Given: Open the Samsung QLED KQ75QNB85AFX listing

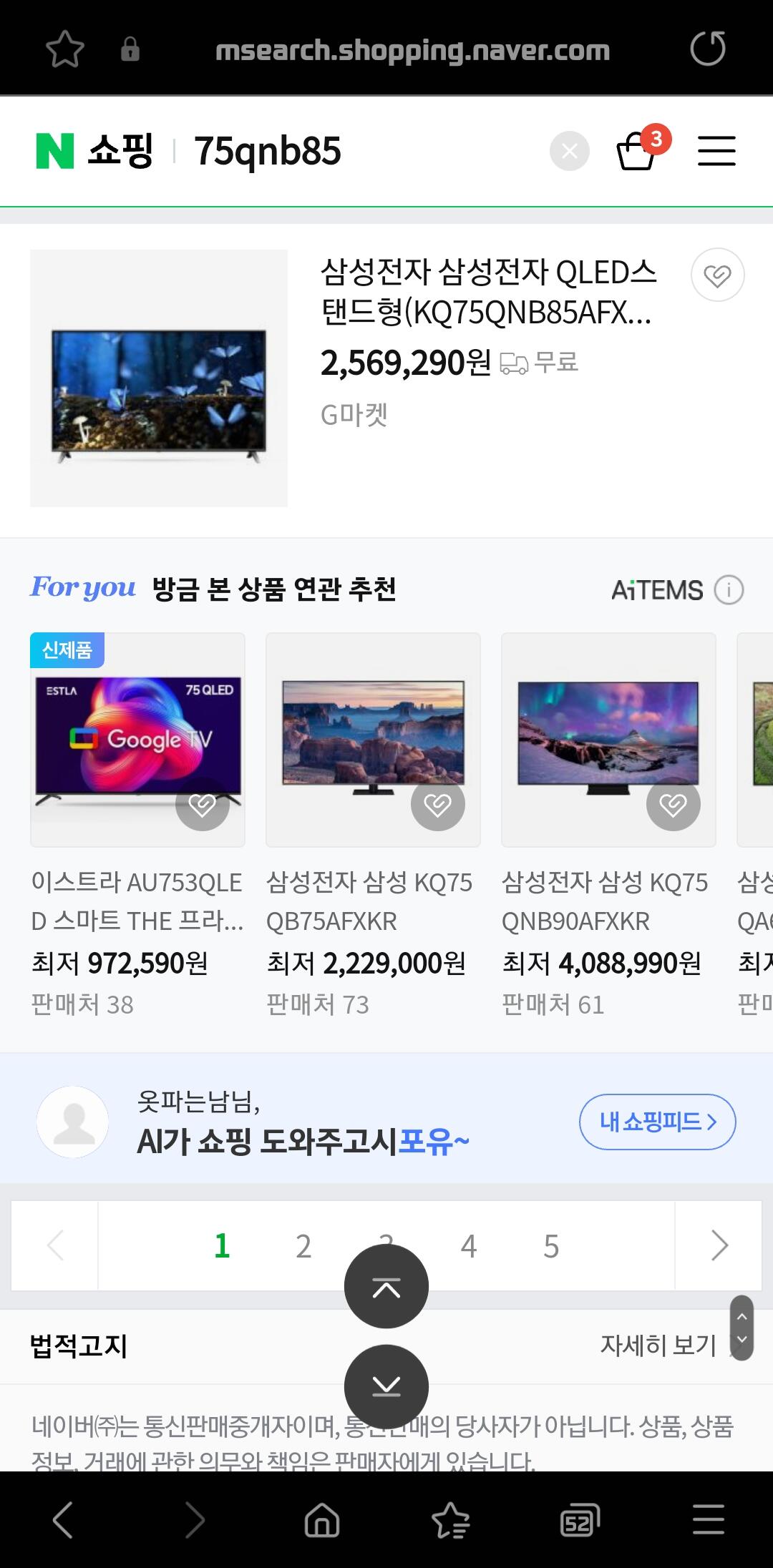Looking at the screenshot, I should pos(487,292).
